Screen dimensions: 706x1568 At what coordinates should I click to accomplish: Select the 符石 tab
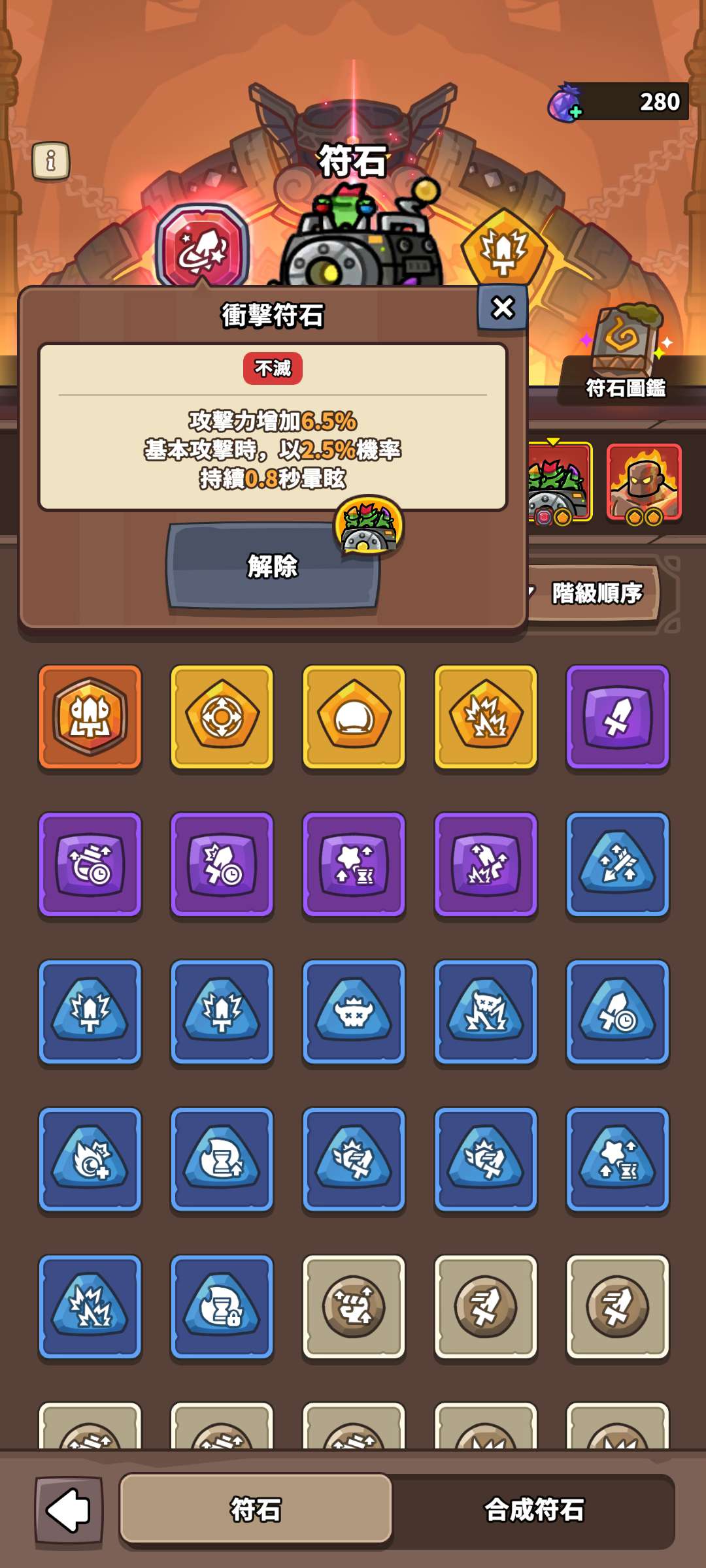256,1510
